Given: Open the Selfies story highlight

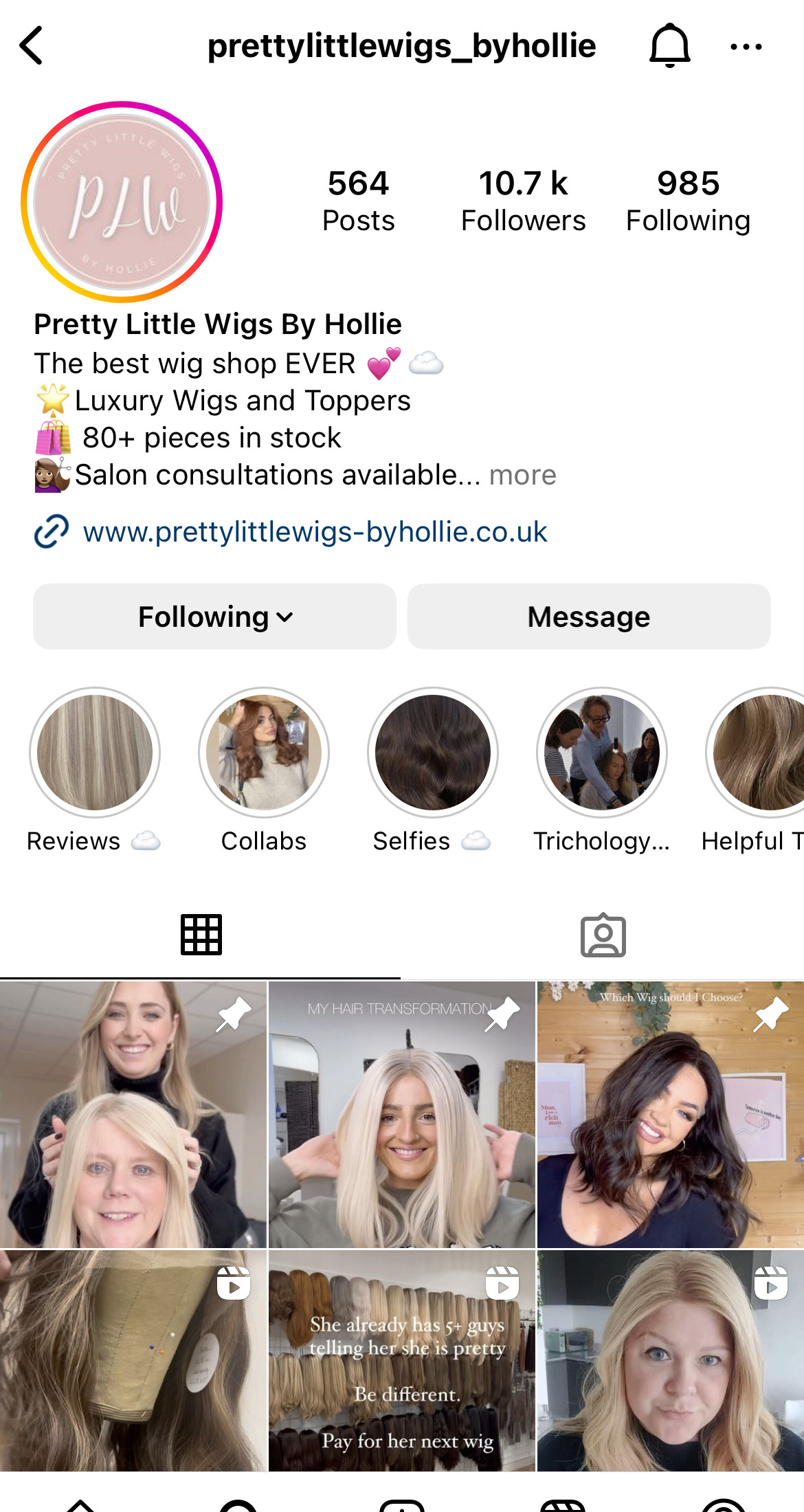Looking at the screenshot, I should point(433,753).
